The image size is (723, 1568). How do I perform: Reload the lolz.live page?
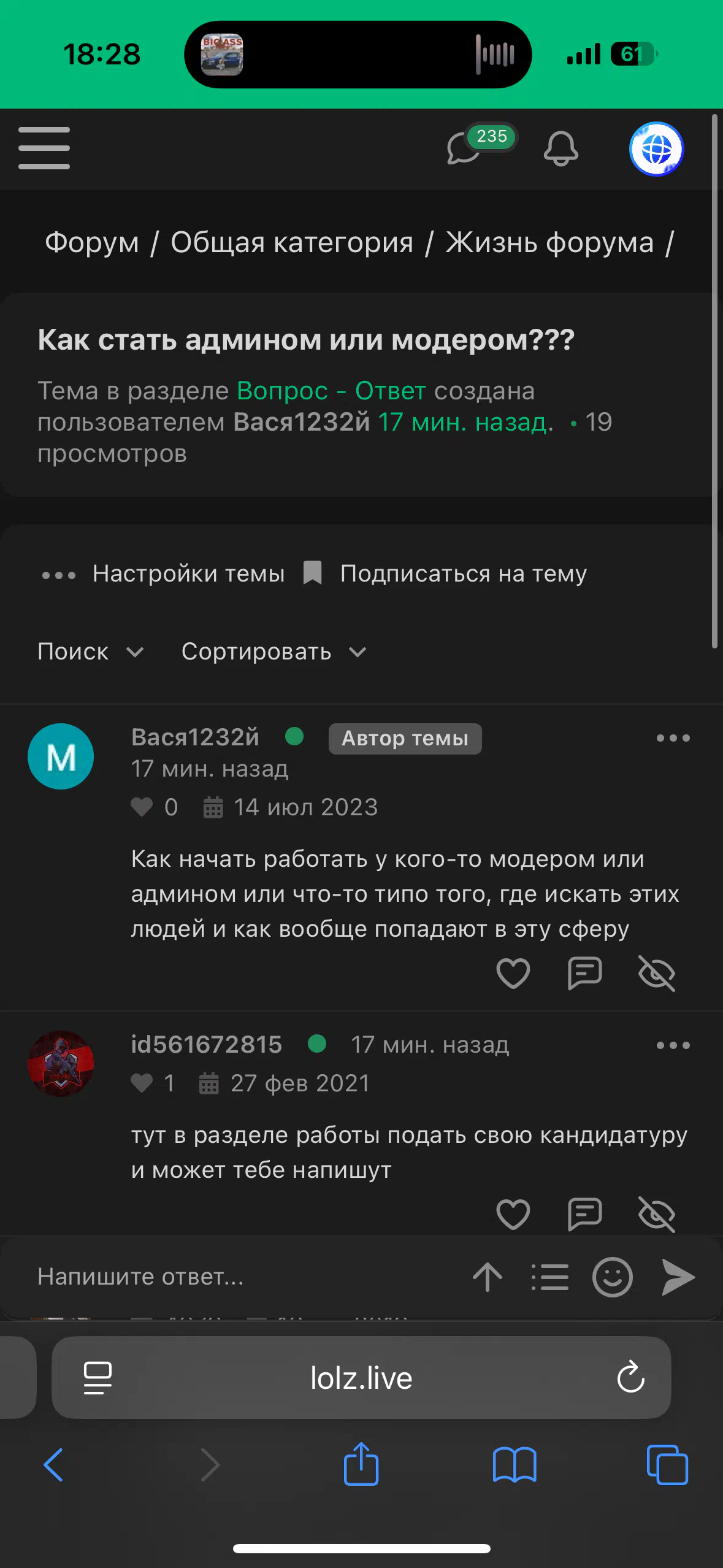tap(630, 1377)
